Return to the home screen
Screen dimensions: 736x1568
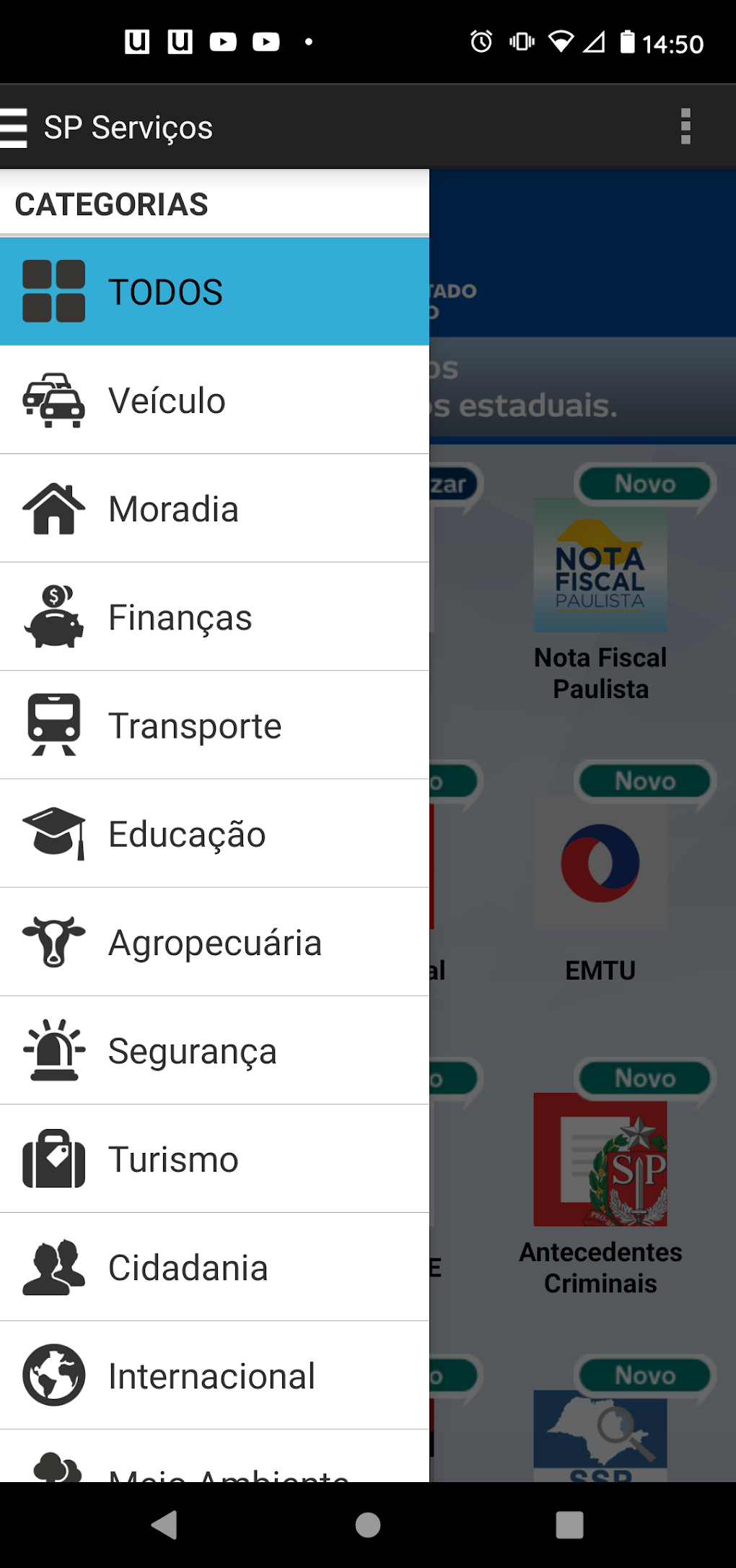[x=368, y=1525]
